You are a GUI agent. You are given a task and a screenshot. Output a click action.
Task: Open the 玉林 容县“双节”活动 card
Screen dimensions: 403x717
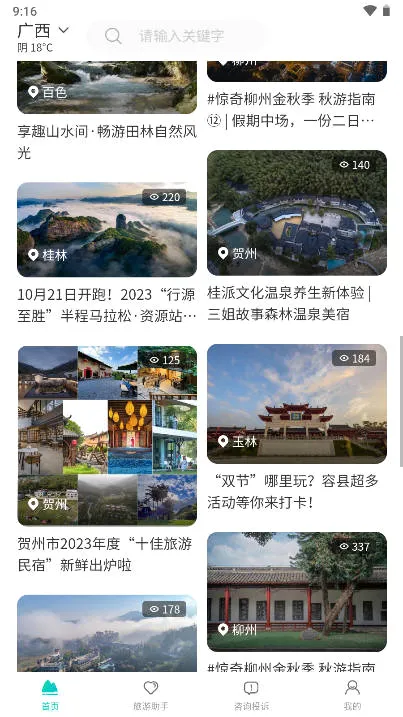click(x=297, y=428)
